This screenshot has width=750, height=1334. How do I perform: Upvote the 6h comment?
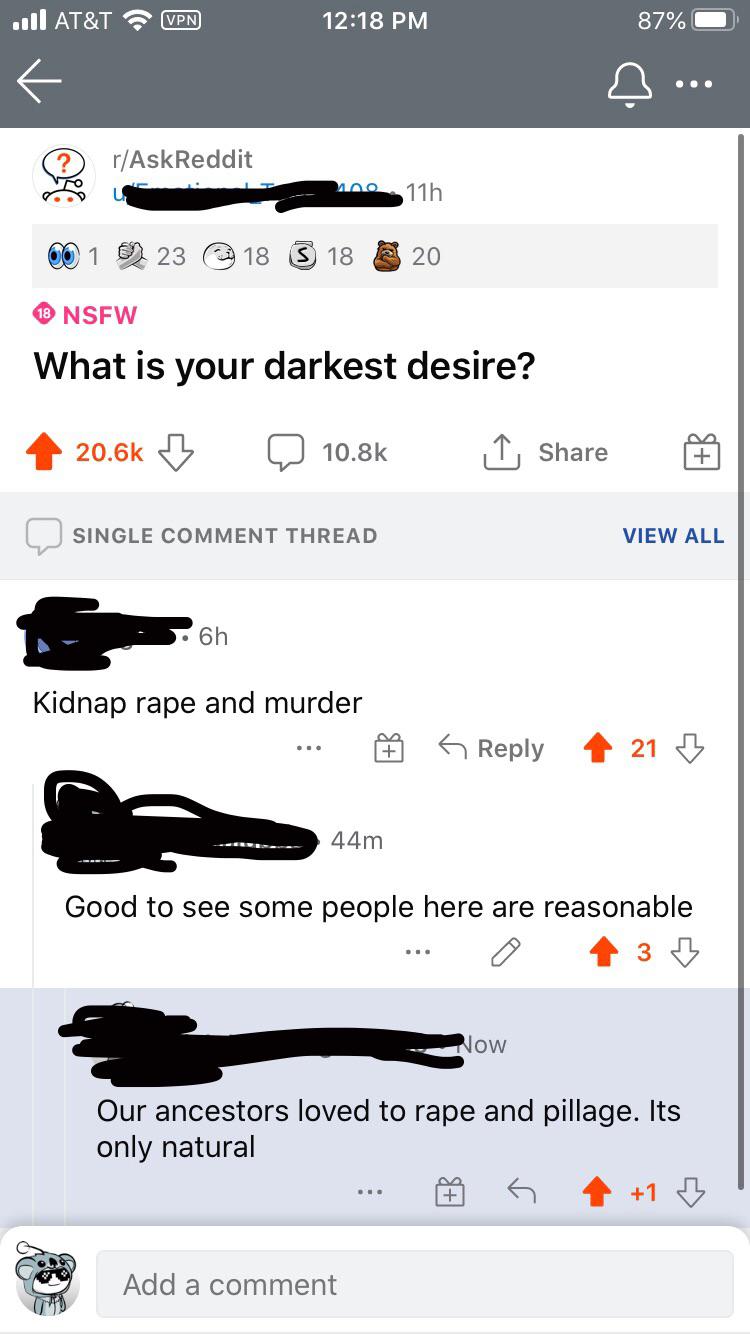tap(598, 748)
